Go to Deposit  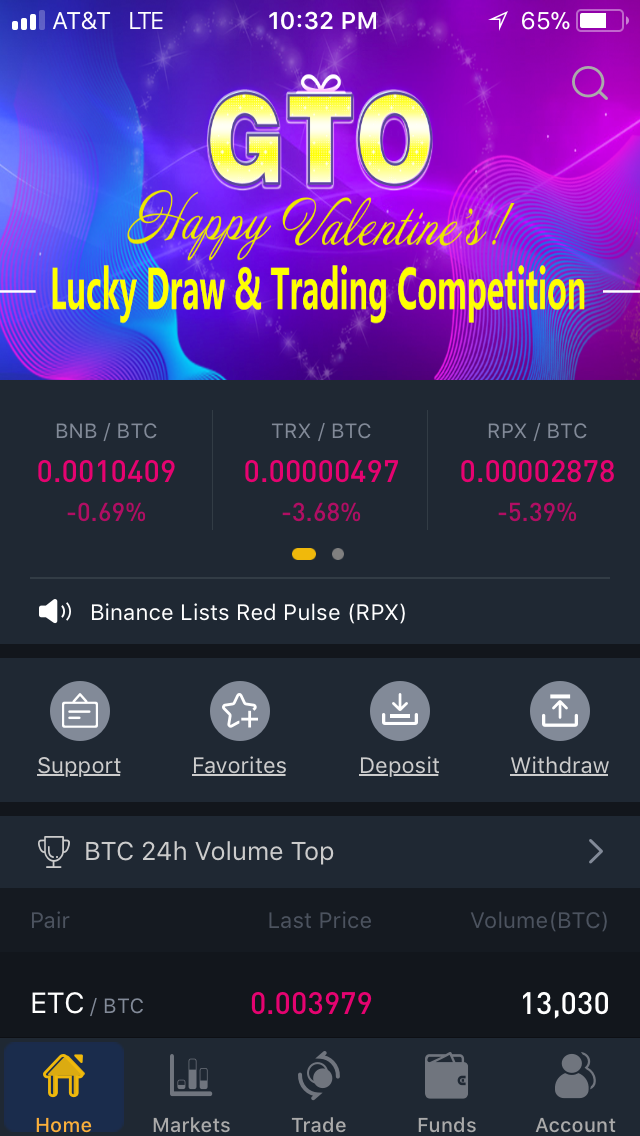tap(399, 730)
